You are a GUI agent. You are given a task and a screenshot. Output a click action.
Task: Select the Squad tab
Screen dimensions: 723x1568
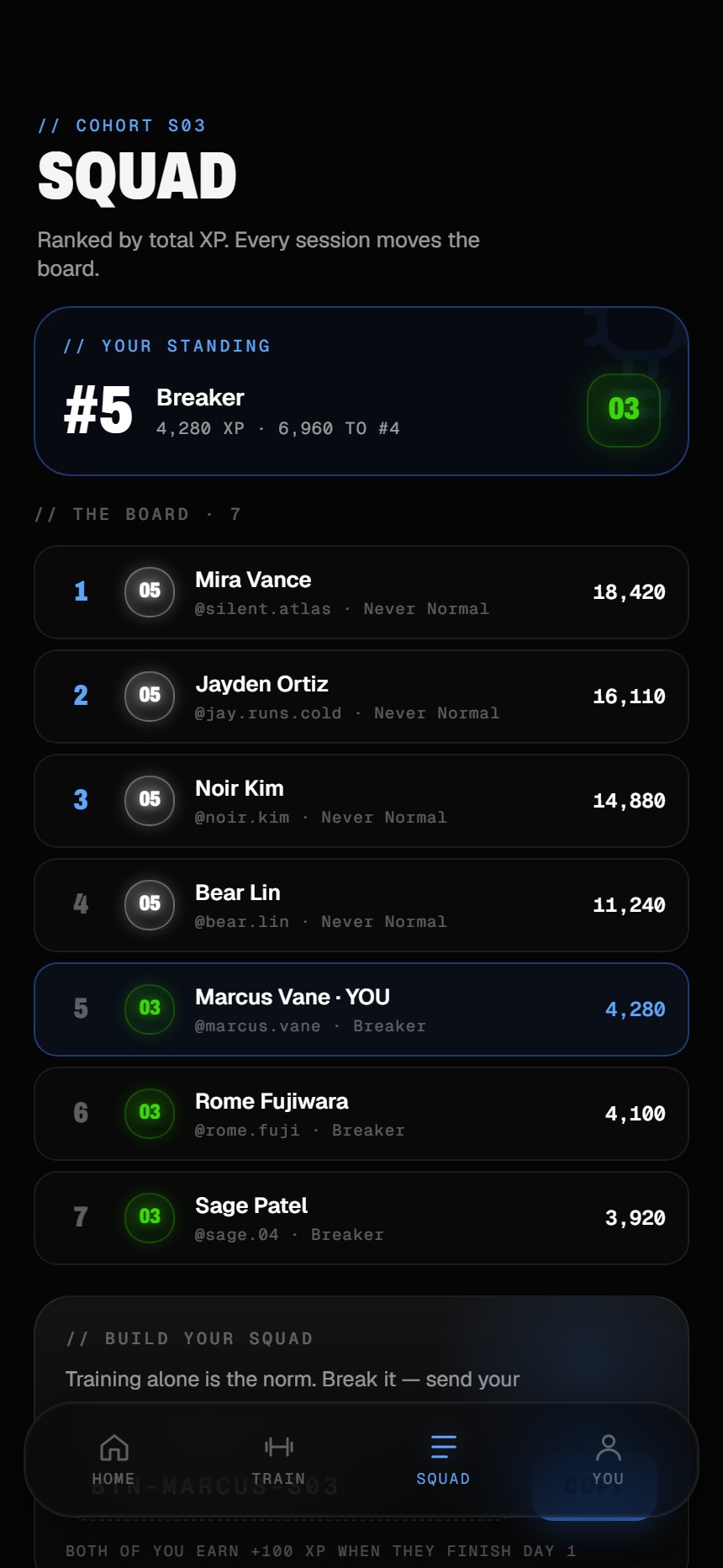click(x=443, y=1459)
